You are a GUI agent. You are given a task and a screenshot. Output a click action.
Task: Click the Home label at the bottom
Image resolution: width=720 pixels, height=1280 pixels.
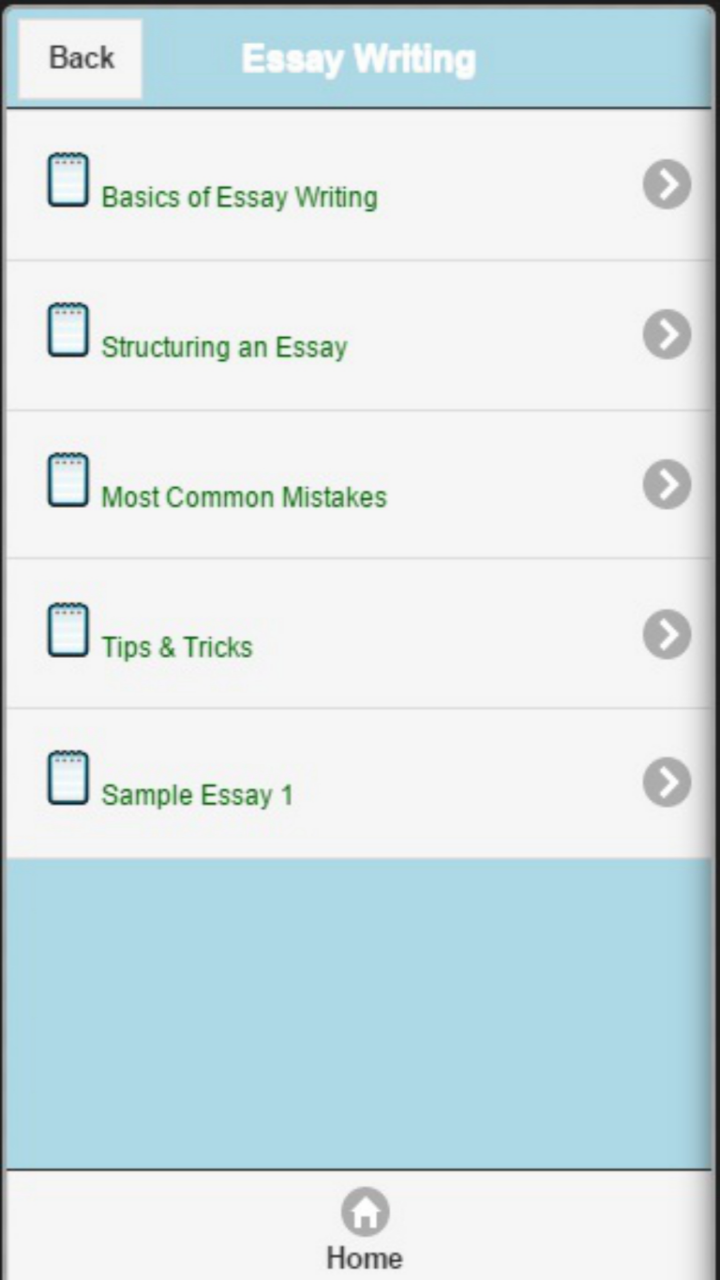tap(363, 1258)
